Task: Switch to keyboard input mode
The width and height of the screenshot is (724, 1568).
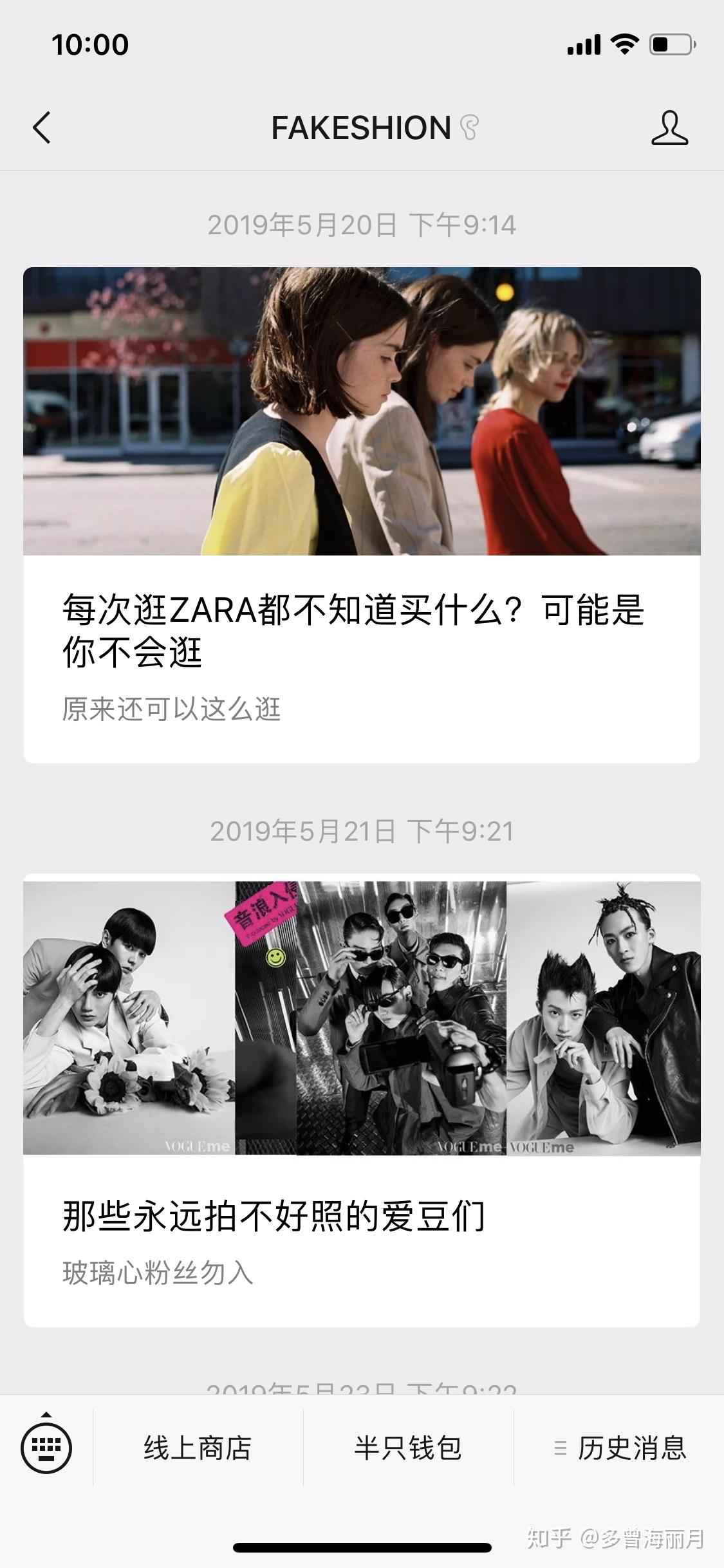Action: 46,1448
